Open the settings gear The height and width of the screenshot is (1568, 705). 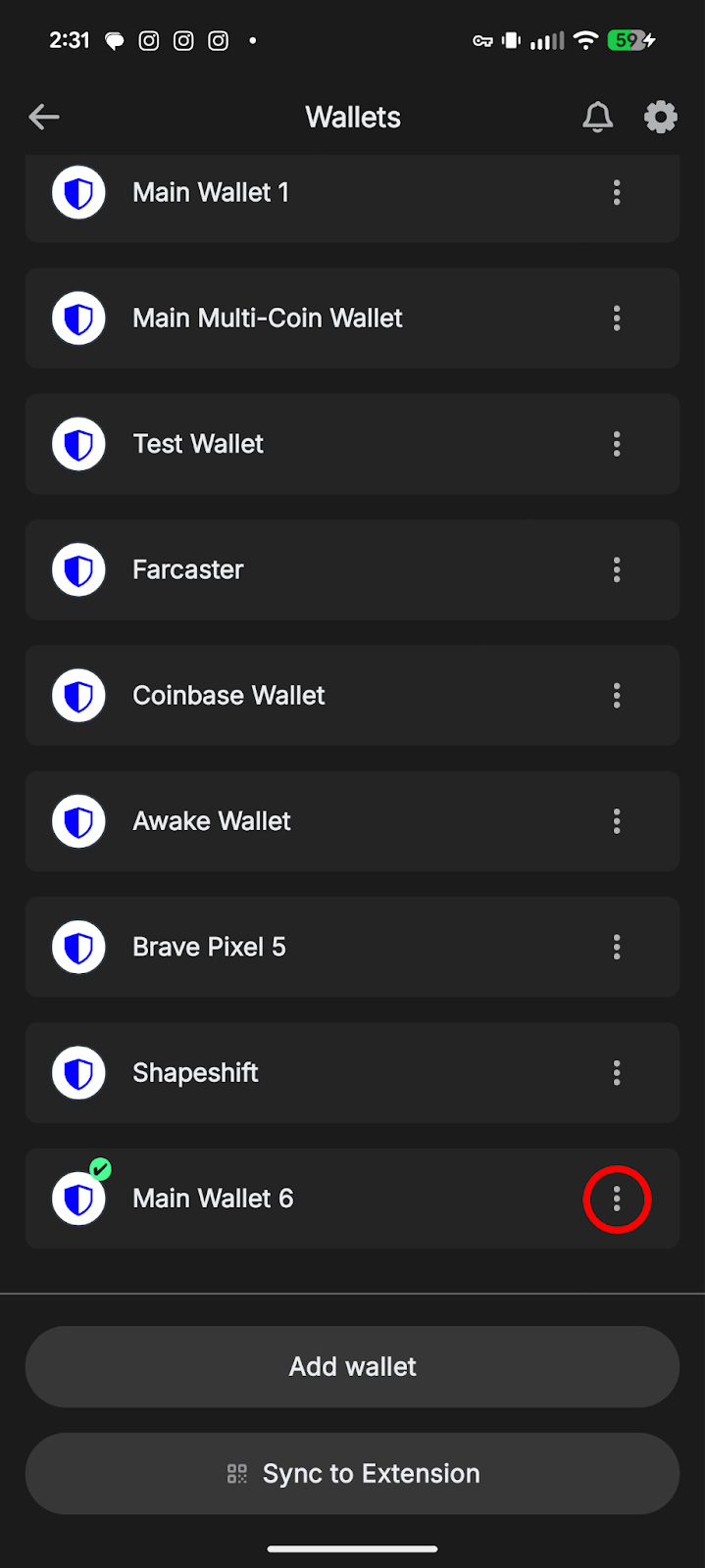tap(661, 118)
